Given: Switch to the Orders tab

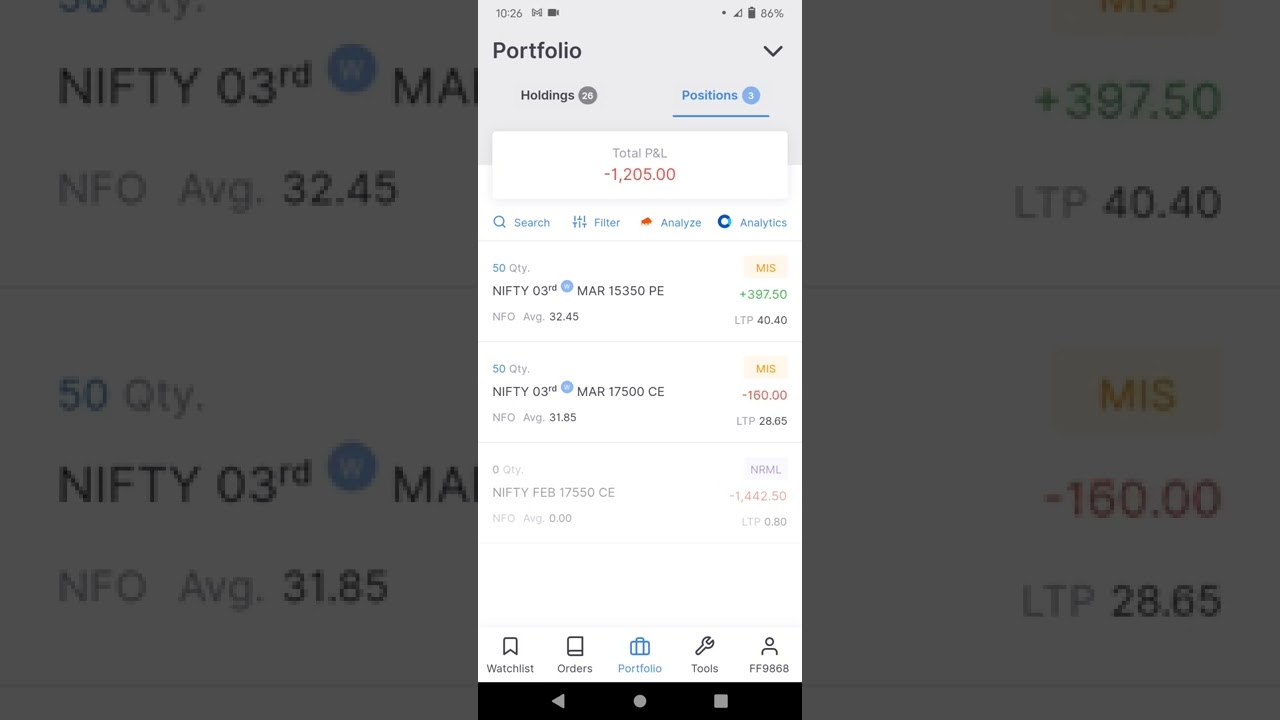Looking at the screenshot, I should [x=575, y=655].
